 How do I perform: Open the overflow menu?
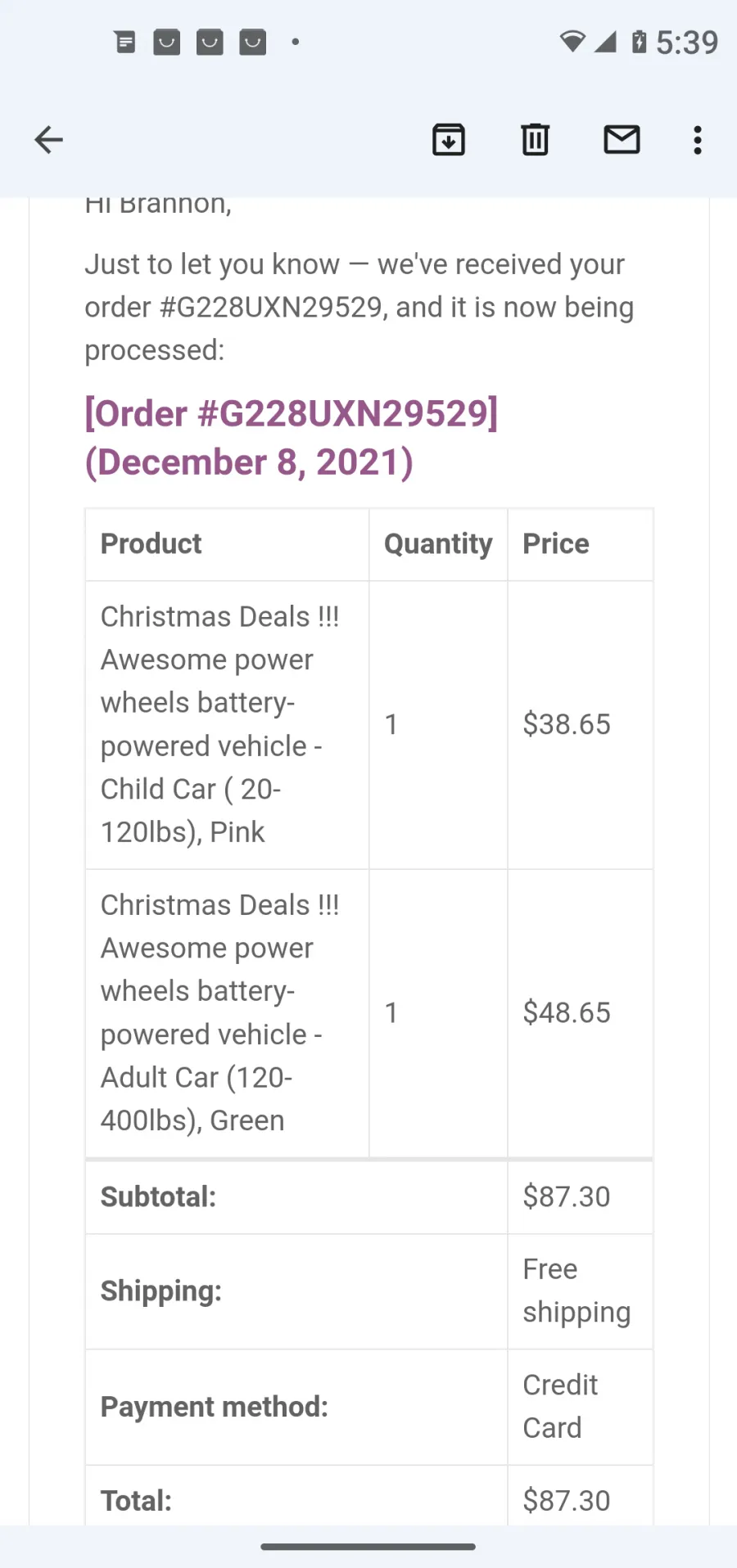tap(698, 140)
